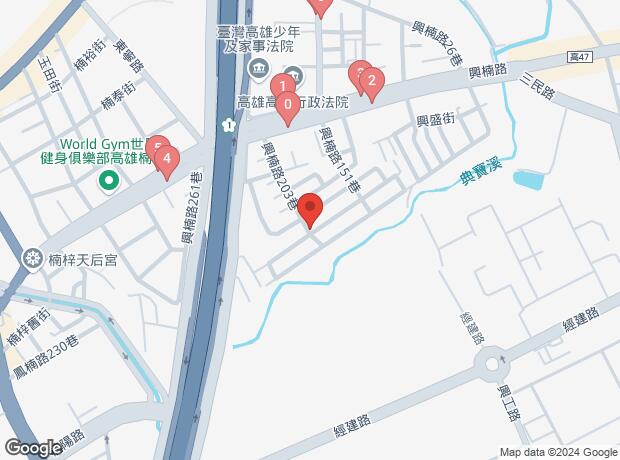Image resolution: width=620 pixels, height=460 pixels.
Task: Select map marker numbered 4
Action: pos(167,158)
